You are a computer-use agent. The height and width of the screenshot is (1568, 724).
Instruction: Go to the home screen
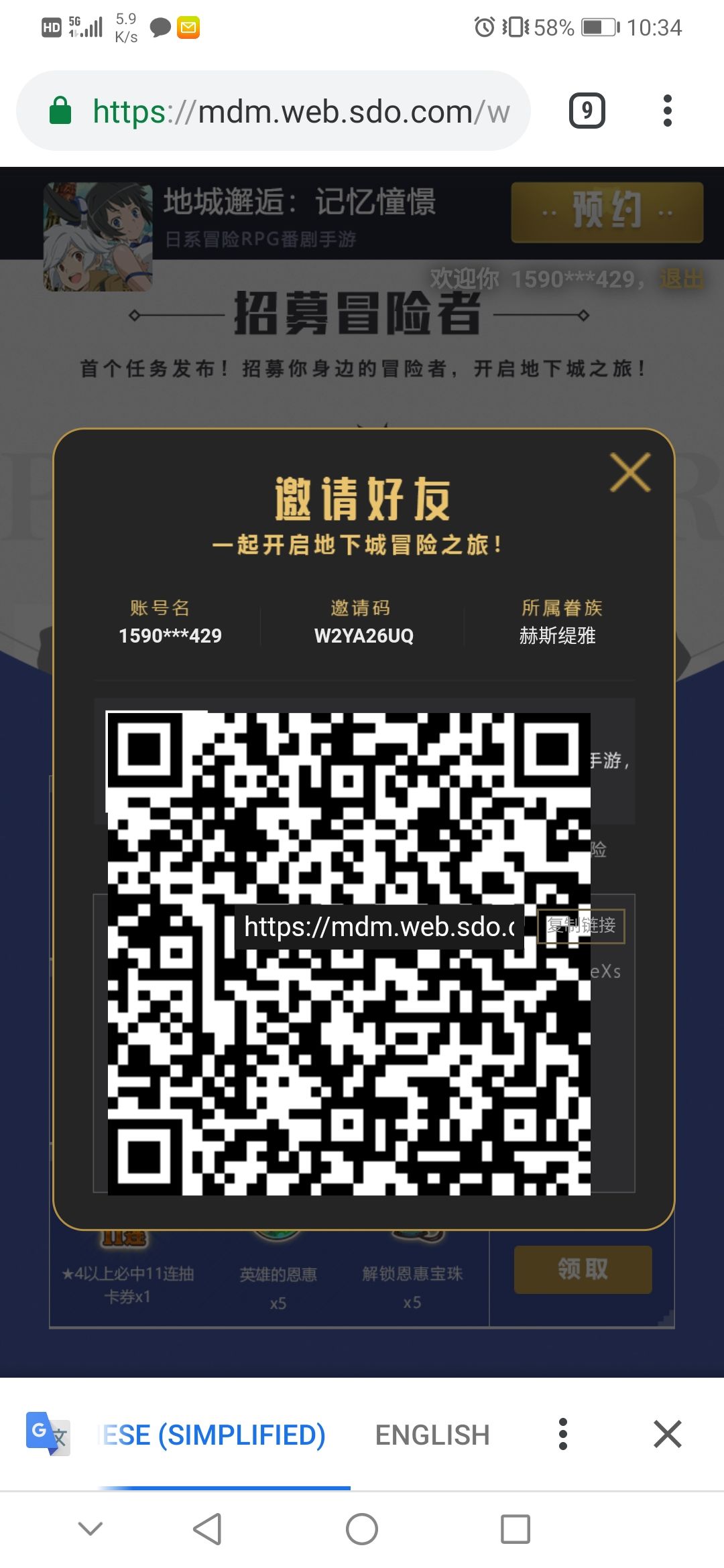coord(362,1528)
